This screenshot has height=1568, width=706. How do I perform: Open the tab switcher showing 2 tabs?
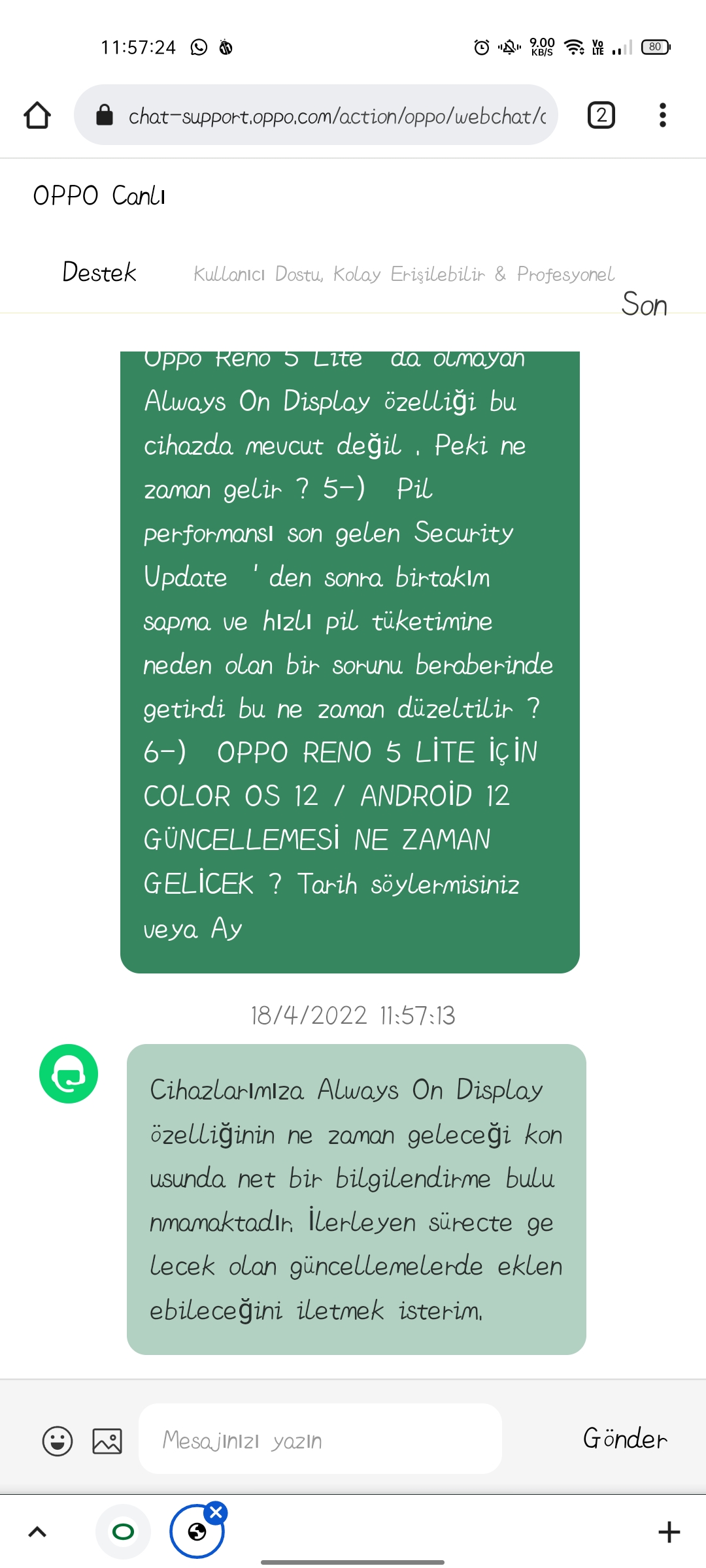point(601,115)
